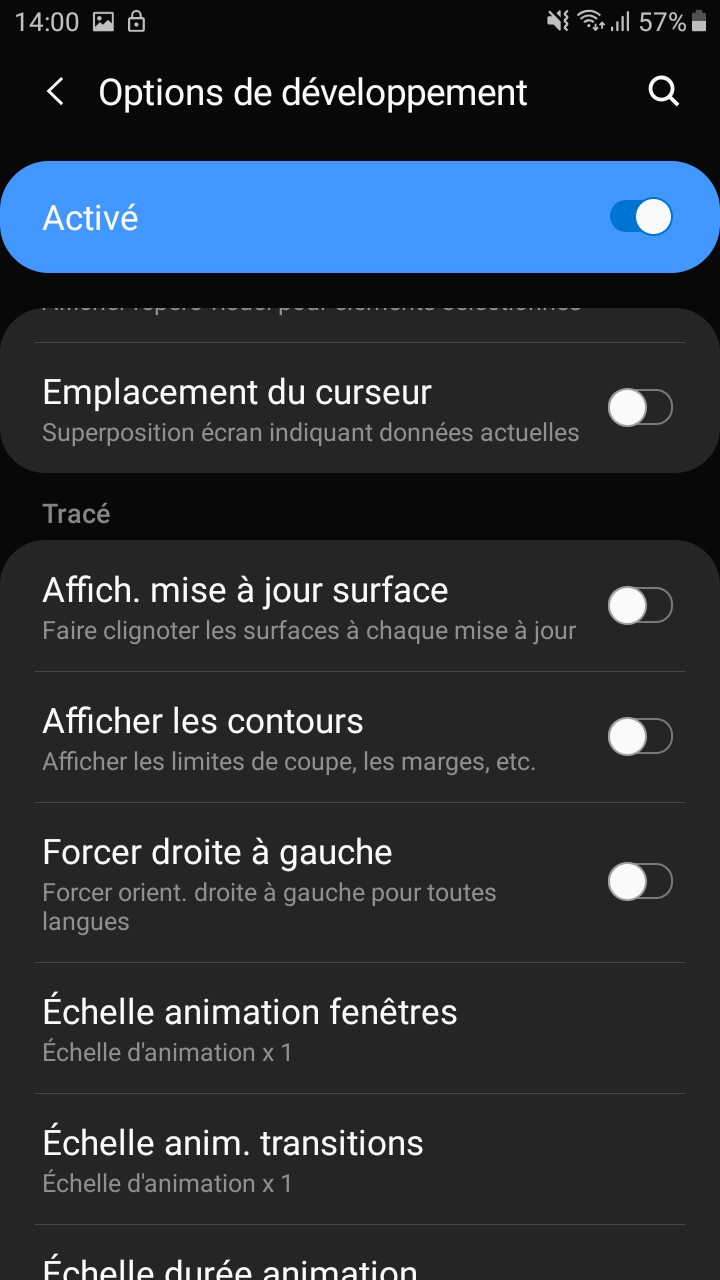Turn on Forcer droite à gauche
The width and height of the screenshot is (720, 1280).
pyautogui.click(x=640, y=881)
